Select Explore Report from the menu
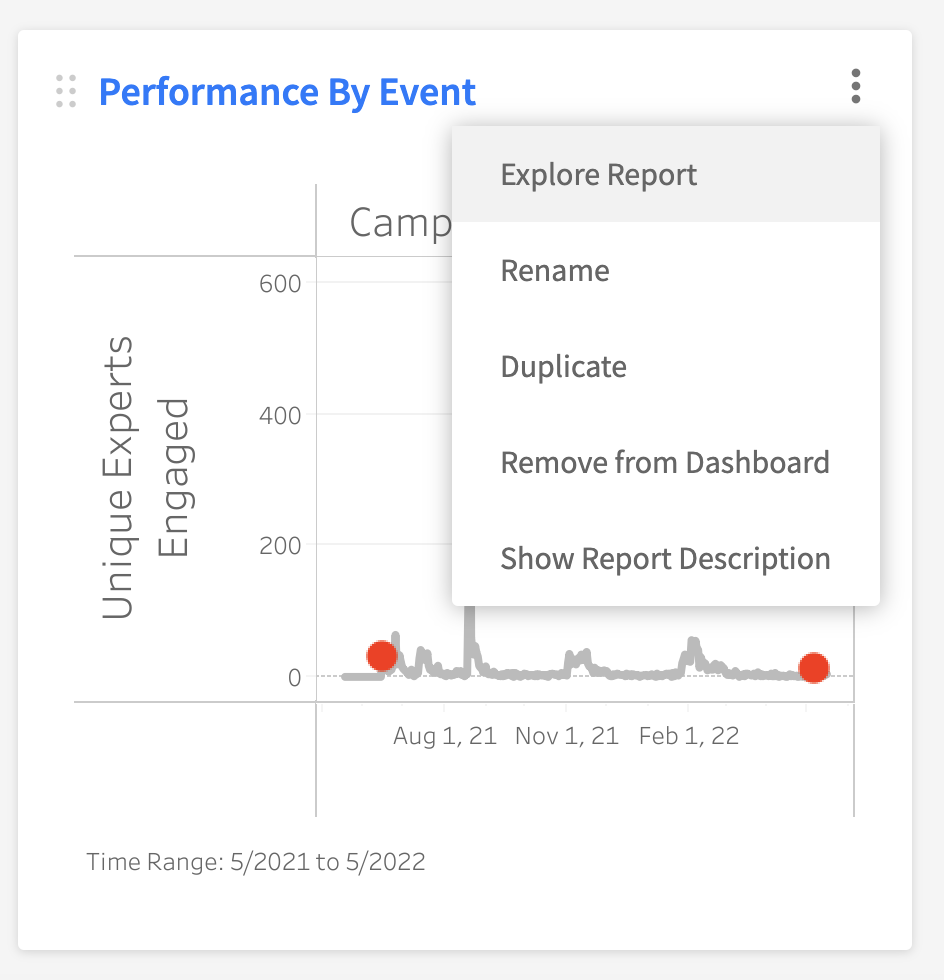The width and height of the screenshot is (944, 980). click(598, 175)
